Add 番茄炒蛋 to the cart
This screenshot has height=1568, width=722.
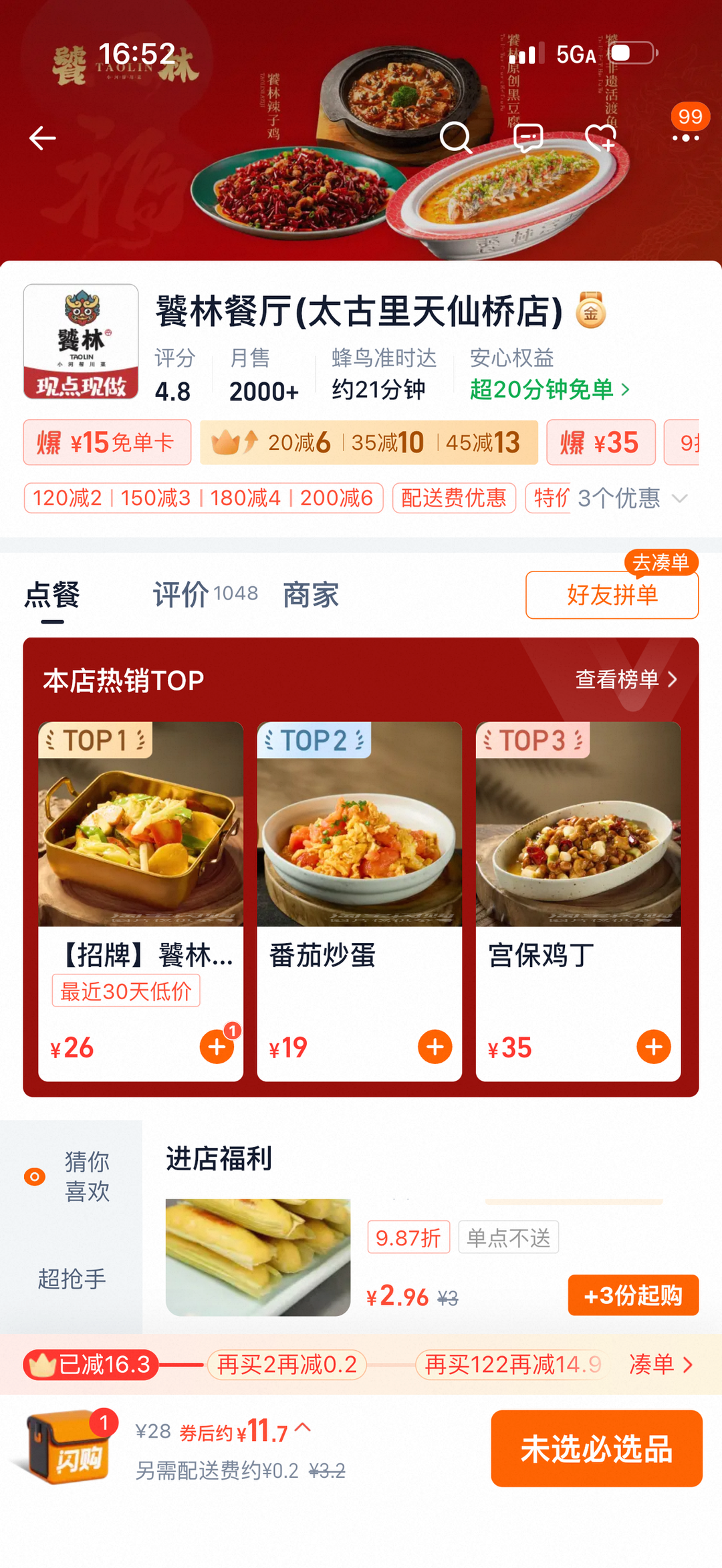[x=435, y=1047]
